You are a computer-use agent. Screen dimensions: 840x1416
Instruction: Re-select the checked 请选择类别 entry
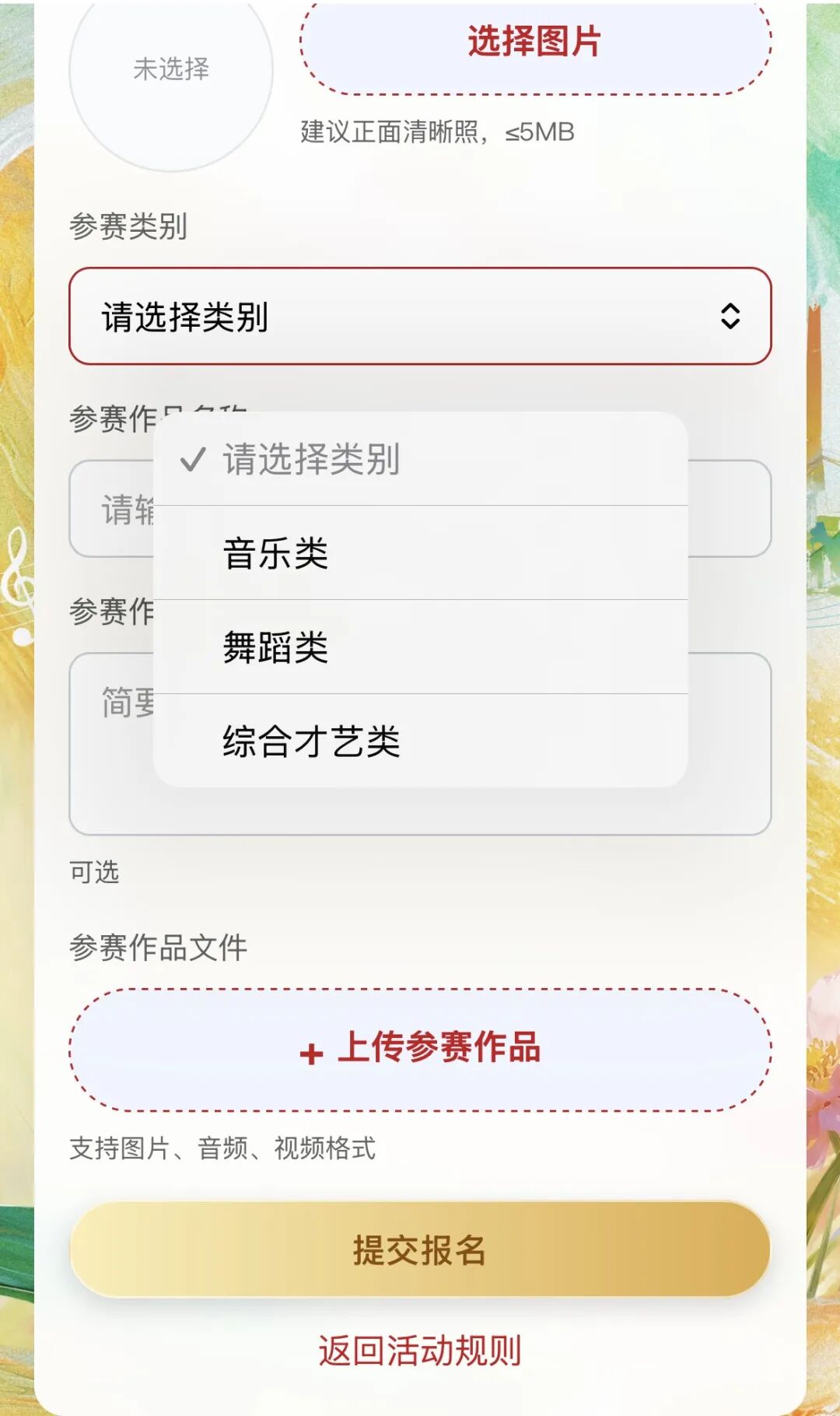(x=311, y=461)
